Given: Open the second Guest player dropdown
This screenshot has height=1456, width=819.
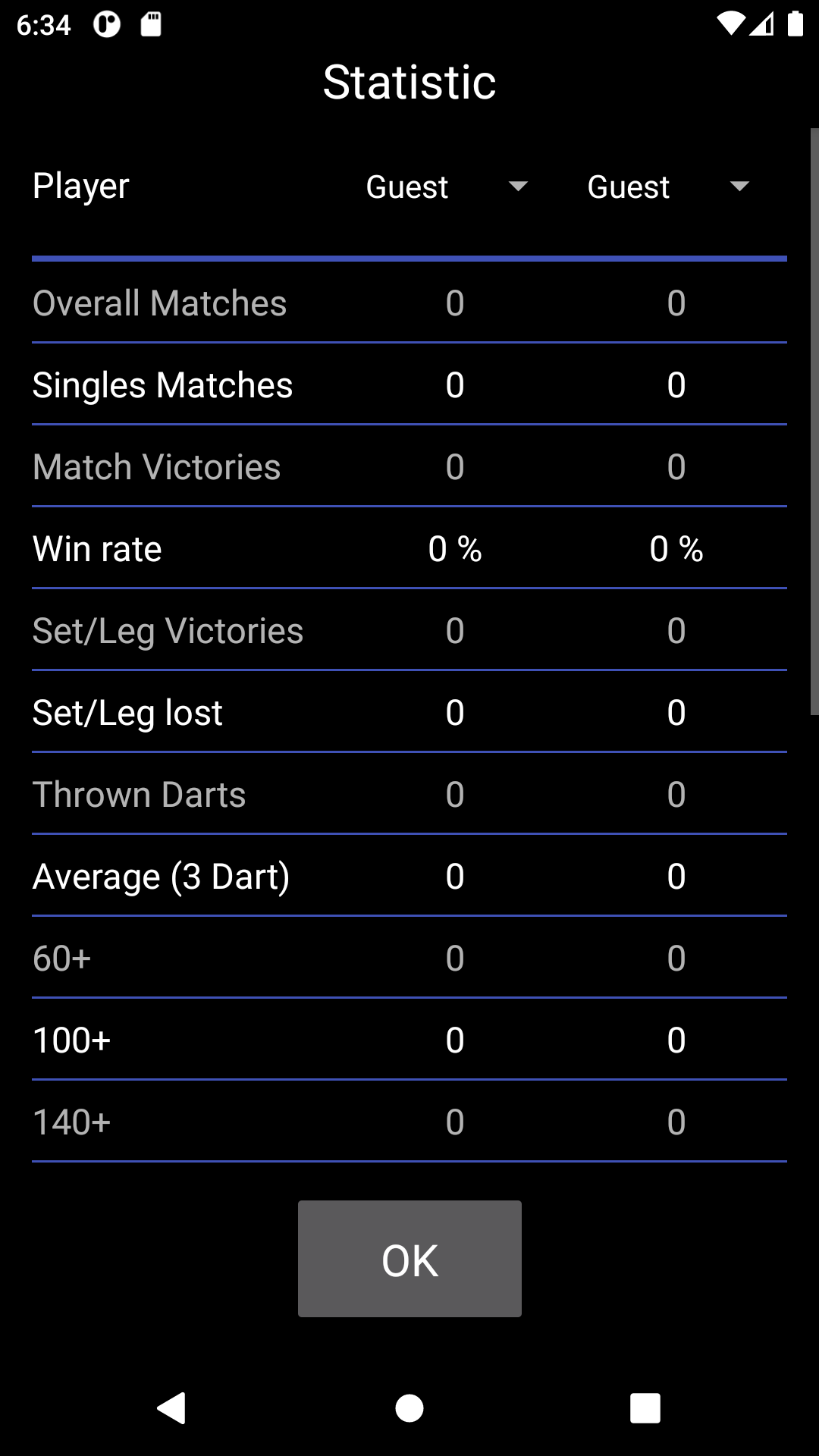Looking at the screenshot, I should click(x=667, y=187).
